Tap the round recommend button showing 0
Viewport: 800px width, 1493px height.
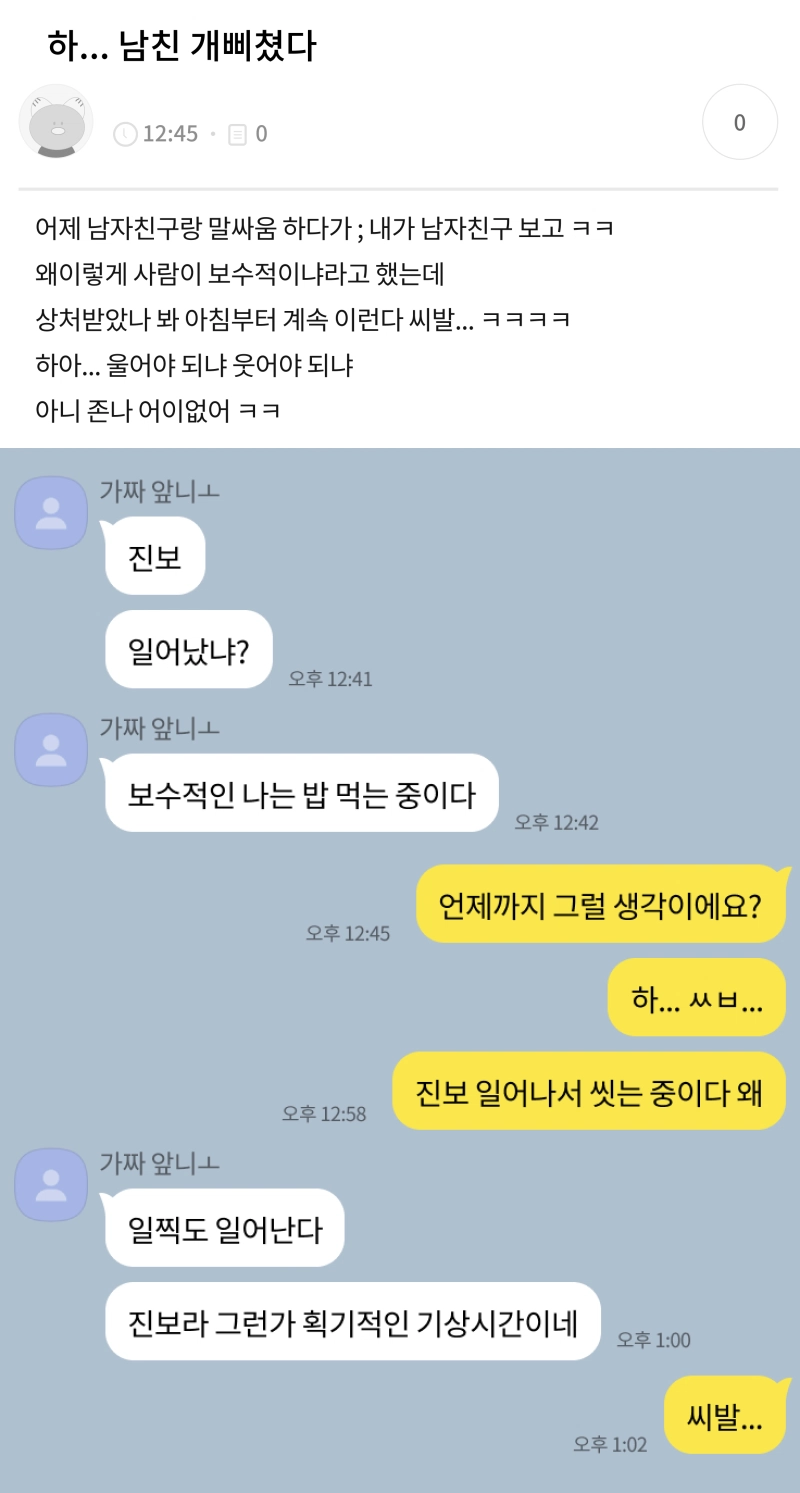pyautogui.click(x=739, y=122)
